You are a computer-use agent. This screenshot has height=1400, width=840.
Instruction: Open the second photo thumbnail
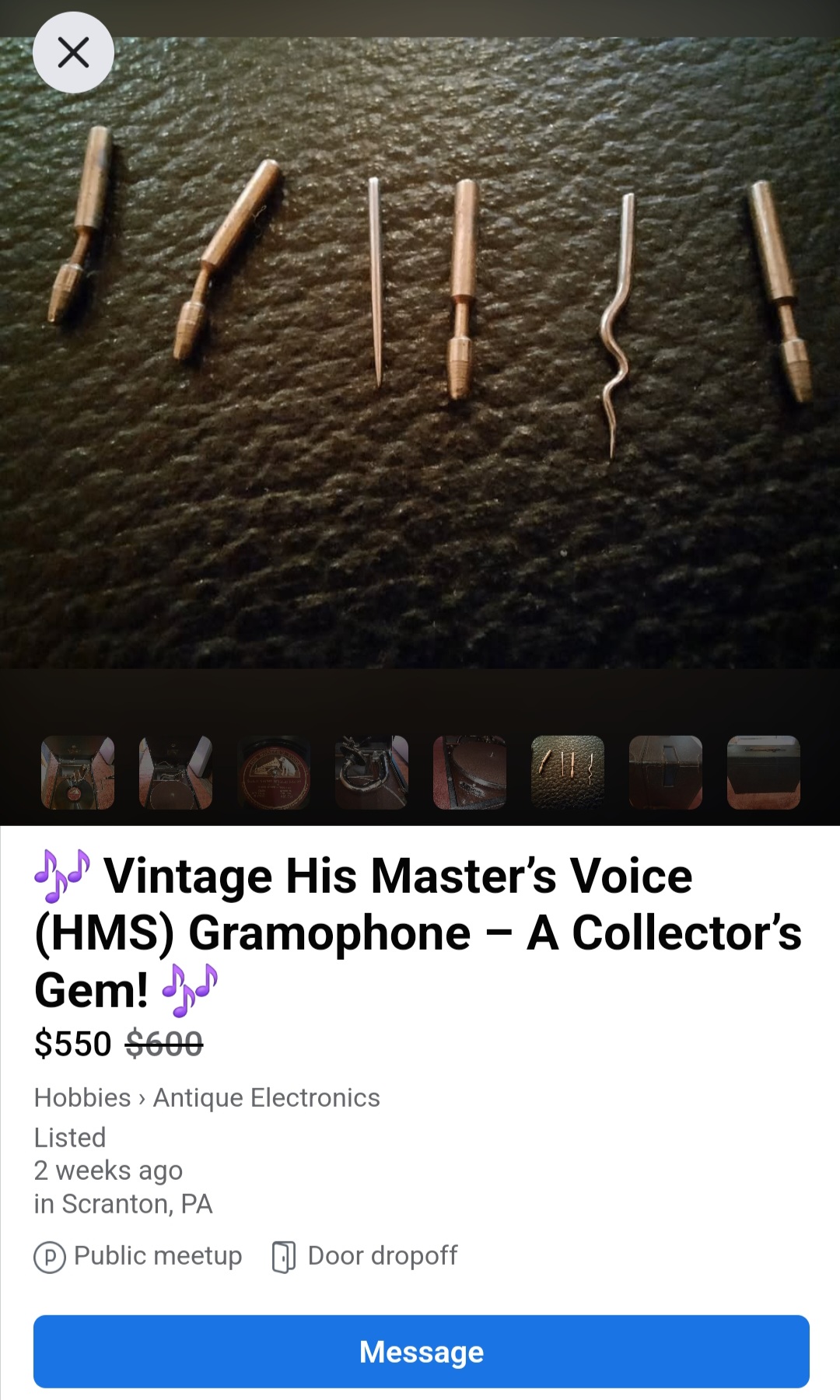click(x=176, y=772)
